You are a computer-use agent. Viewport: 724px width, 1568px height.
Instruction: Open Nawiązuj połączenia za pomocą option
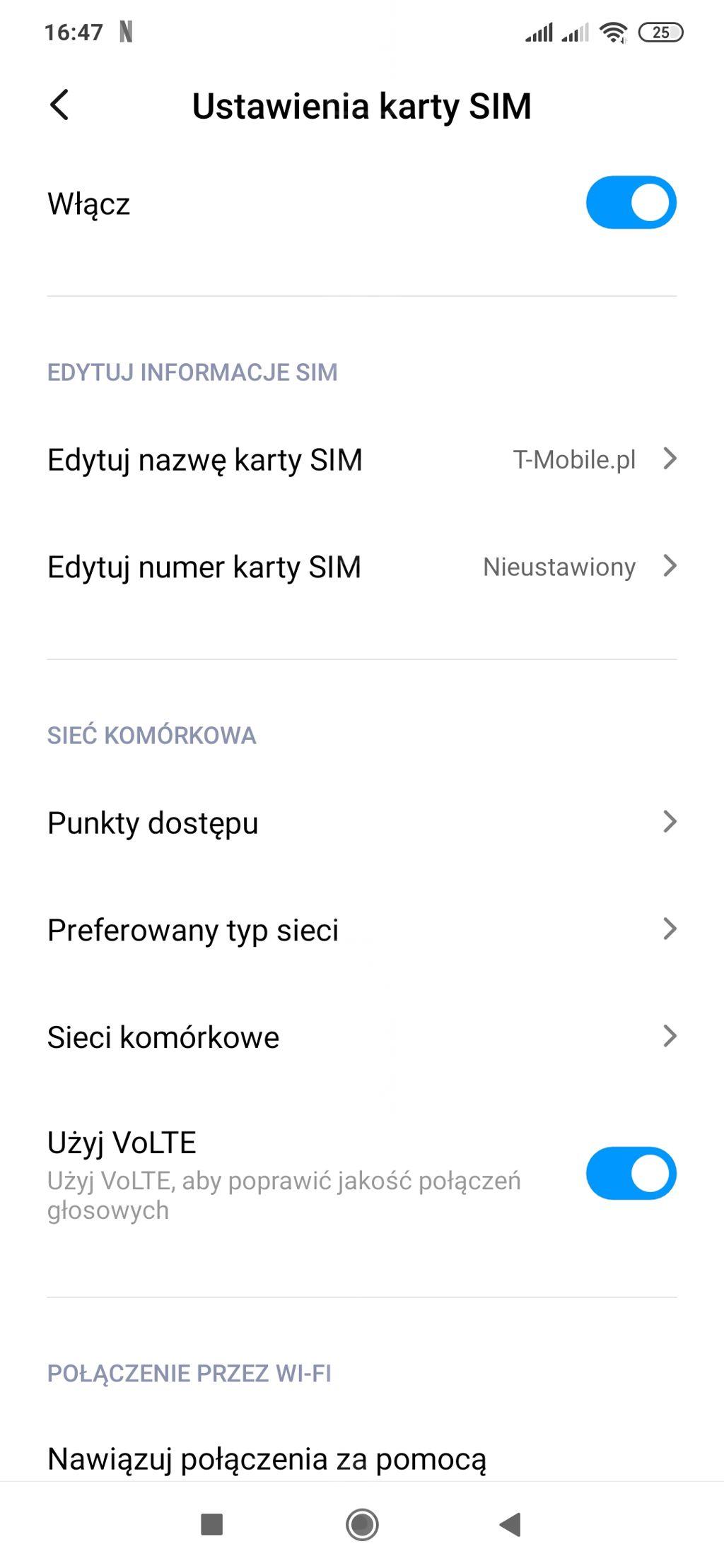click(x=267, y=1458)
